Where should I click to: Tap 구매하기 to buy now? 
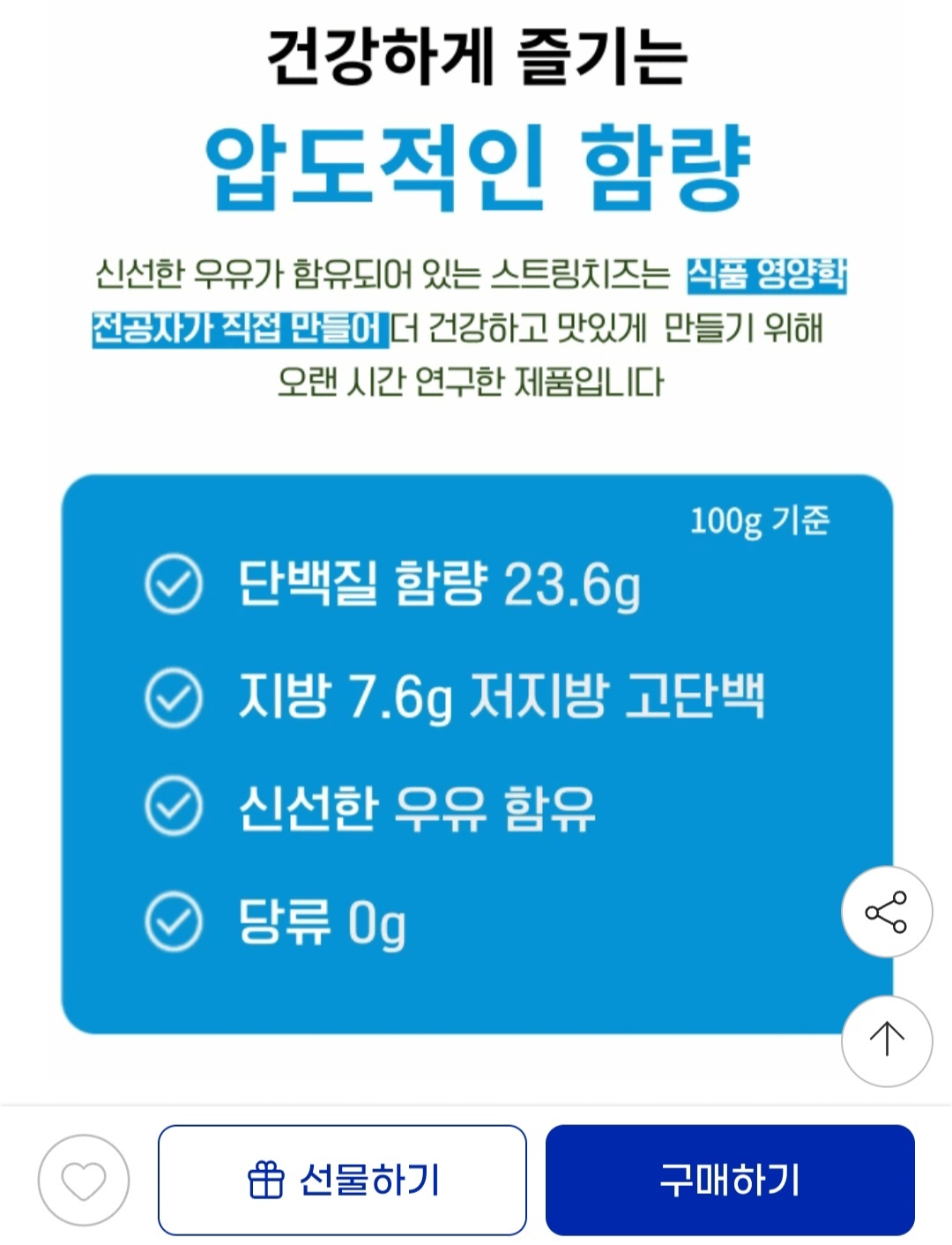pos(730,1180)
